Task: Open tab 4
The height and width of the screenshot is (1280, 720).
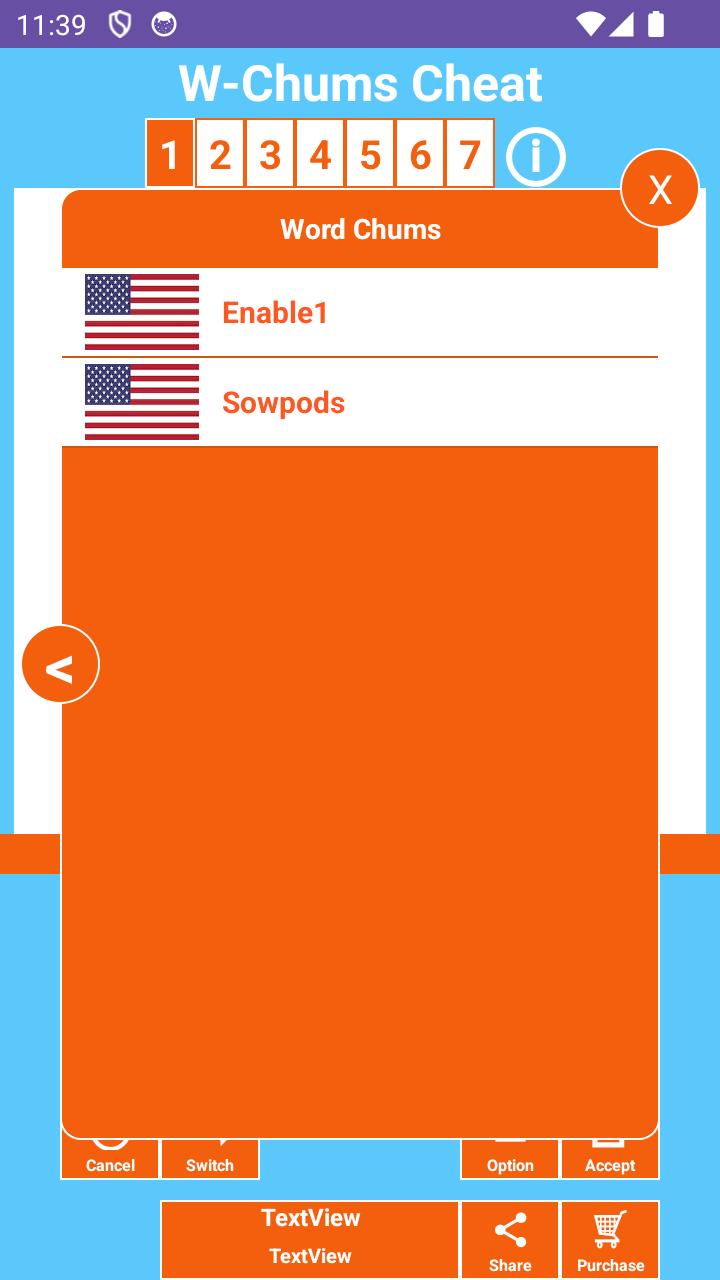Action: coord(320,153)
